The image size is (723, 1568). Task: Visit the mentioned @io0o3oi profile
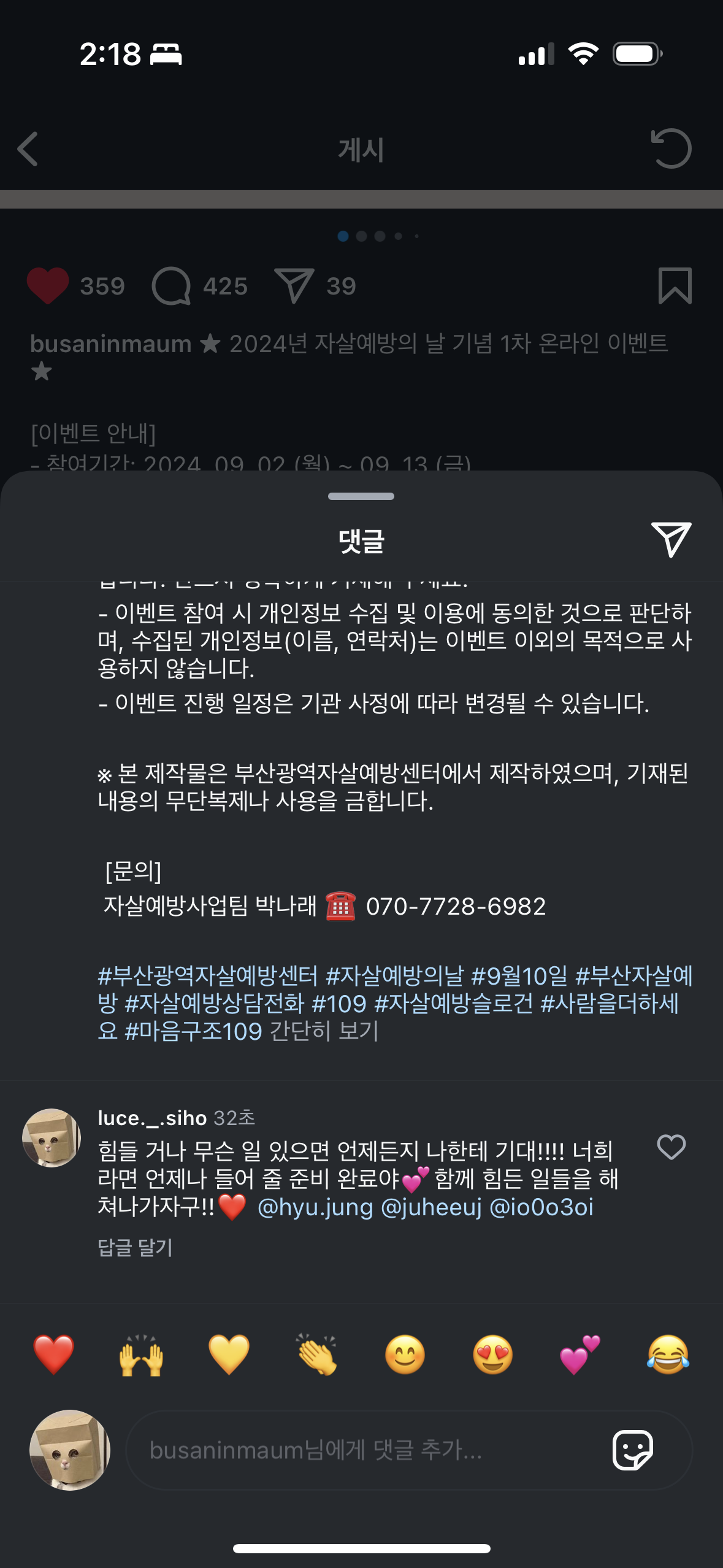541,1207
